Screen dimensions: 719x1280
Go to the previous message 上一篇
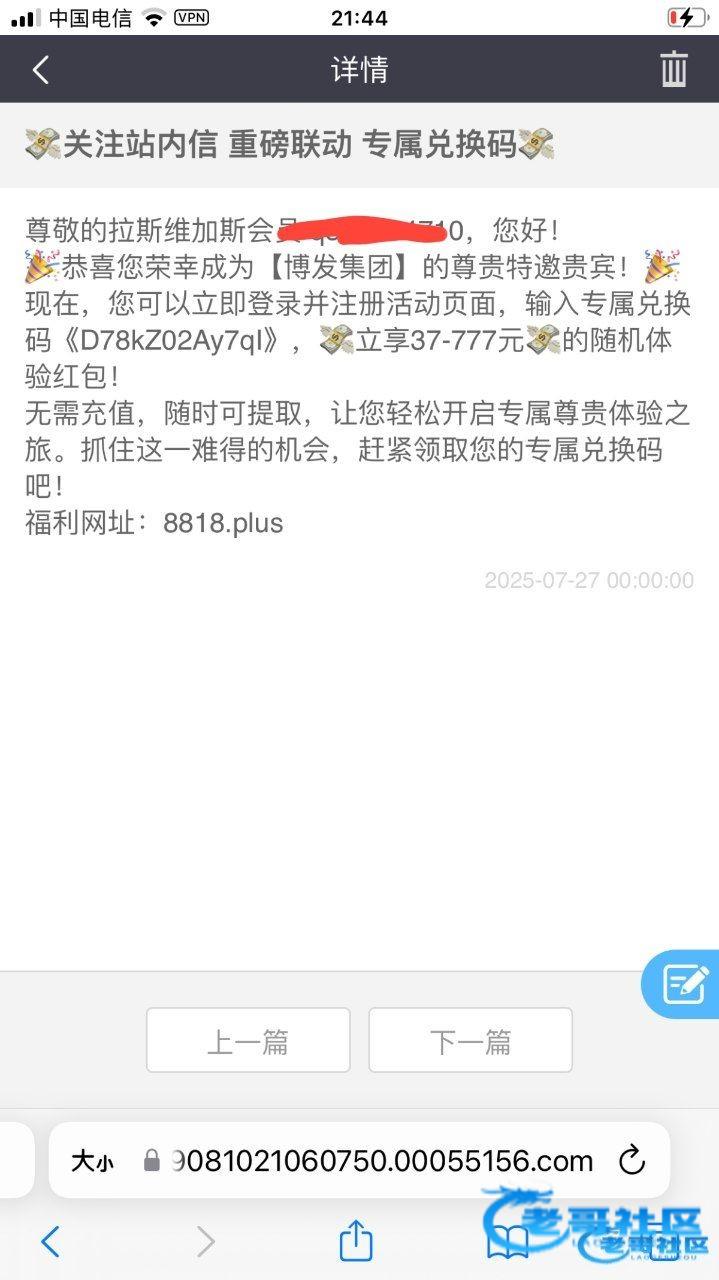point(248,1041)
